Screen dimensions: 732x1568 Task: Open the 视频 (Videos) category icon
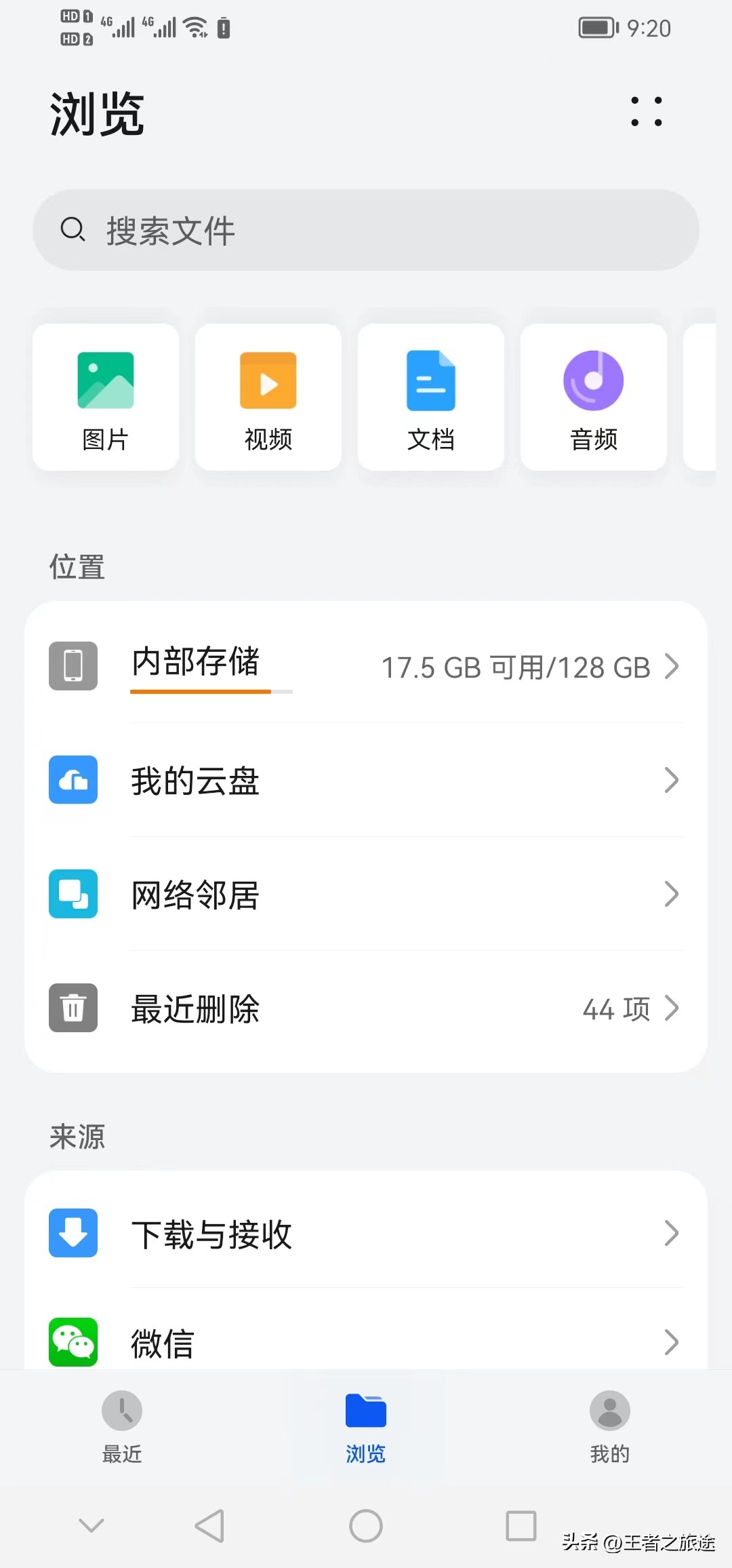(x=267, y=380)
